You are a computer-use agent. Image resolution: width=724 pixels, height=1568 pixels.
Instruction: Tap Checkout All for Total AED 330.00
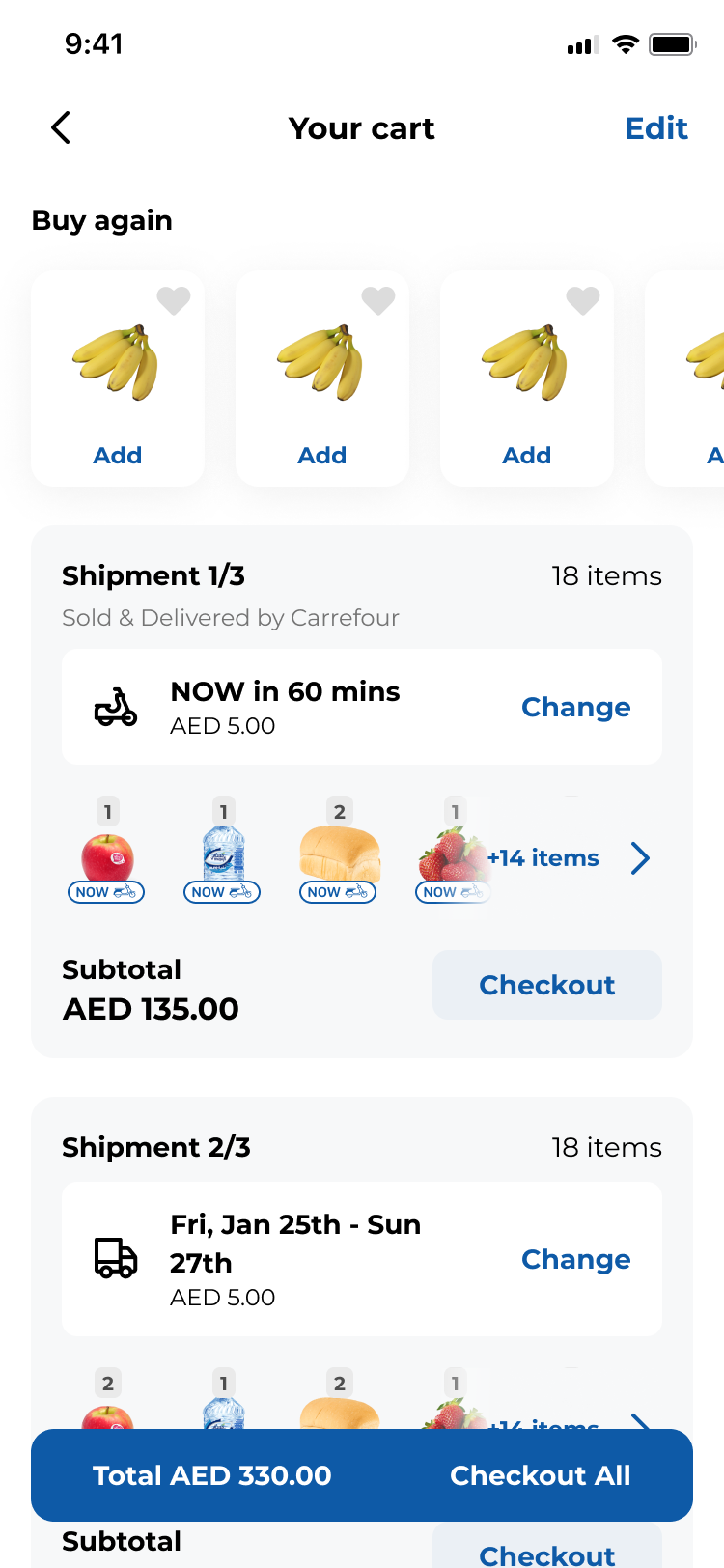(541, 1475)
